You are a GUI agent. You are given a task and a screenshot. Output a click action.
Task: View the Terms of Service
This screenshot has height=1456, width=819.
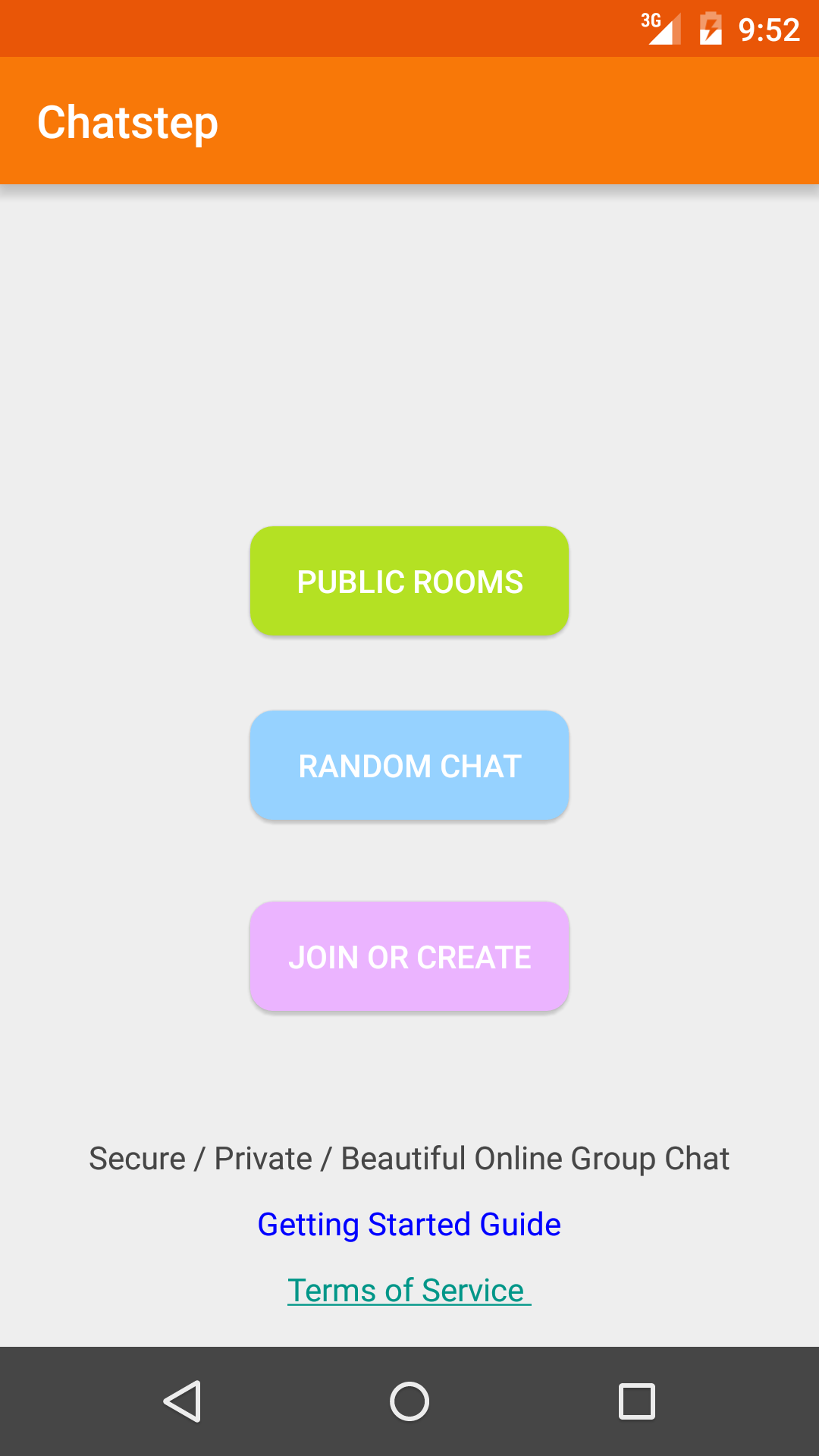pos(409,1291)
